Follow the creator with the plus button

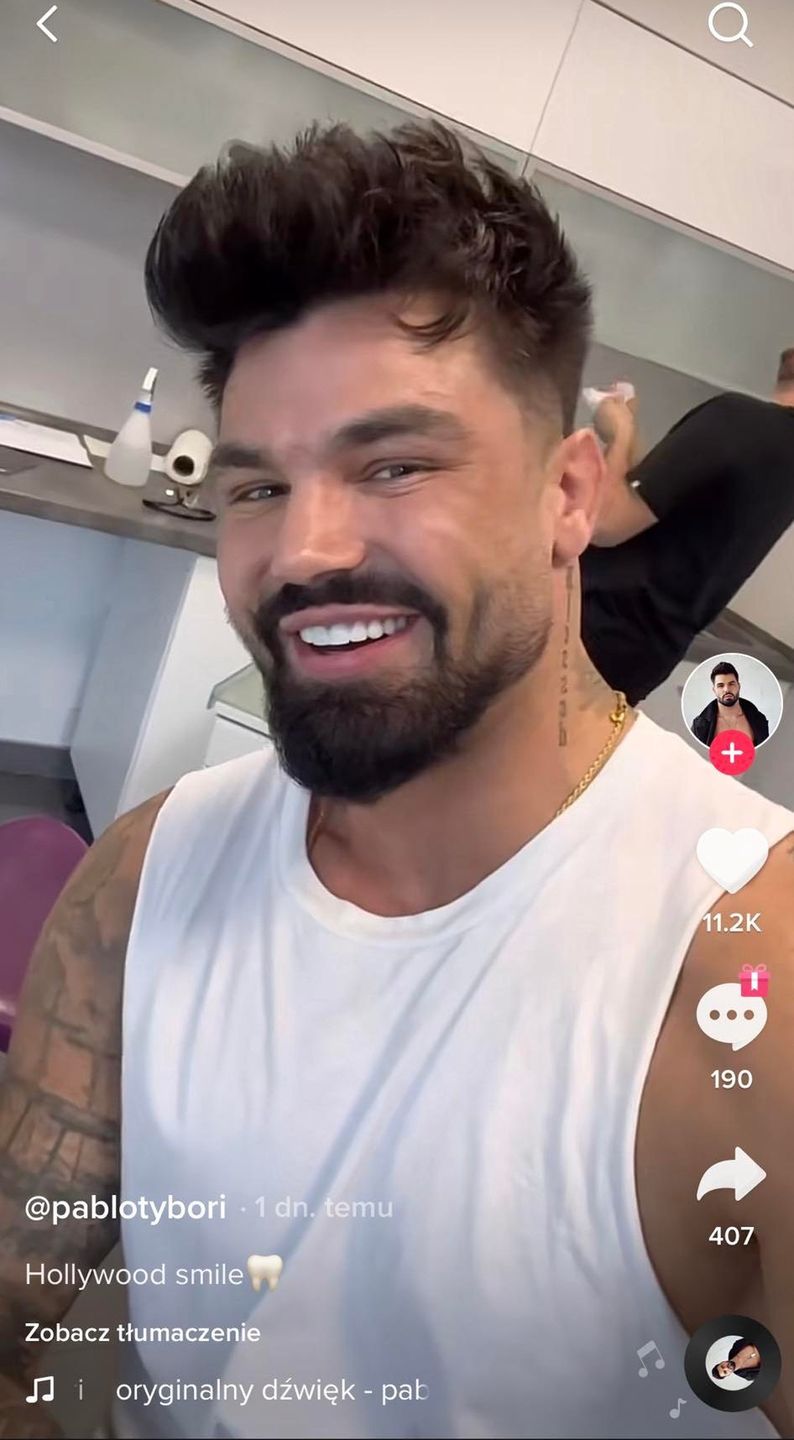tap(731, 753)
